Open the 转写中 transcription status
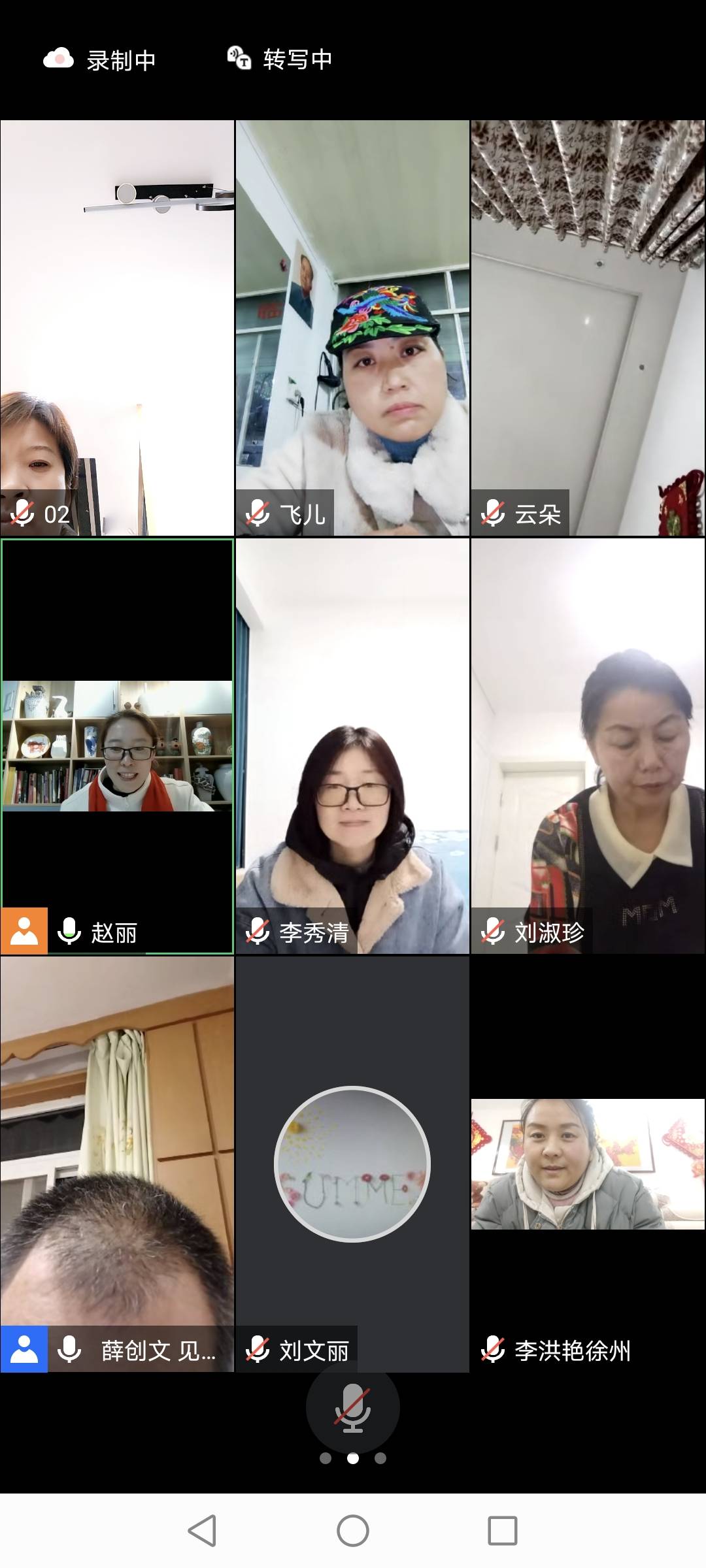The height and width of the screenshot is (1568, 706). pos(280,59)
